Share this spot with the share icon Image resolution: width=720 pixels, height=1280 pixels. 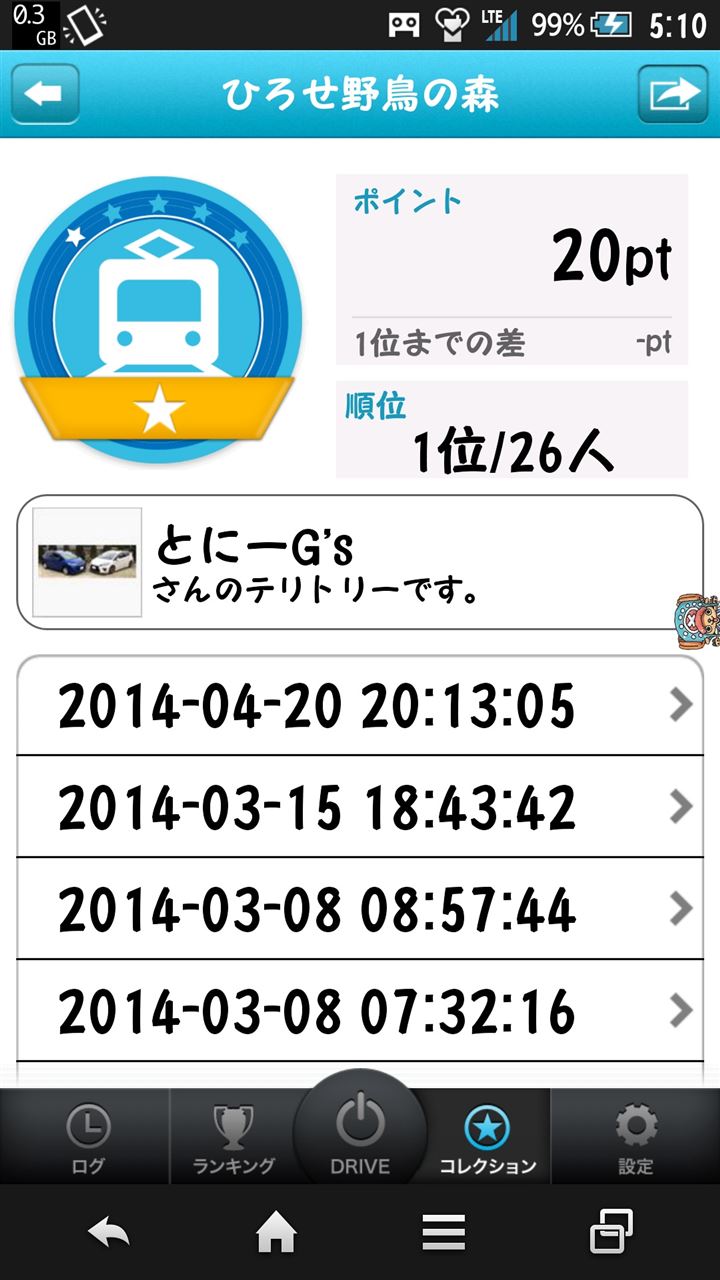673,94
